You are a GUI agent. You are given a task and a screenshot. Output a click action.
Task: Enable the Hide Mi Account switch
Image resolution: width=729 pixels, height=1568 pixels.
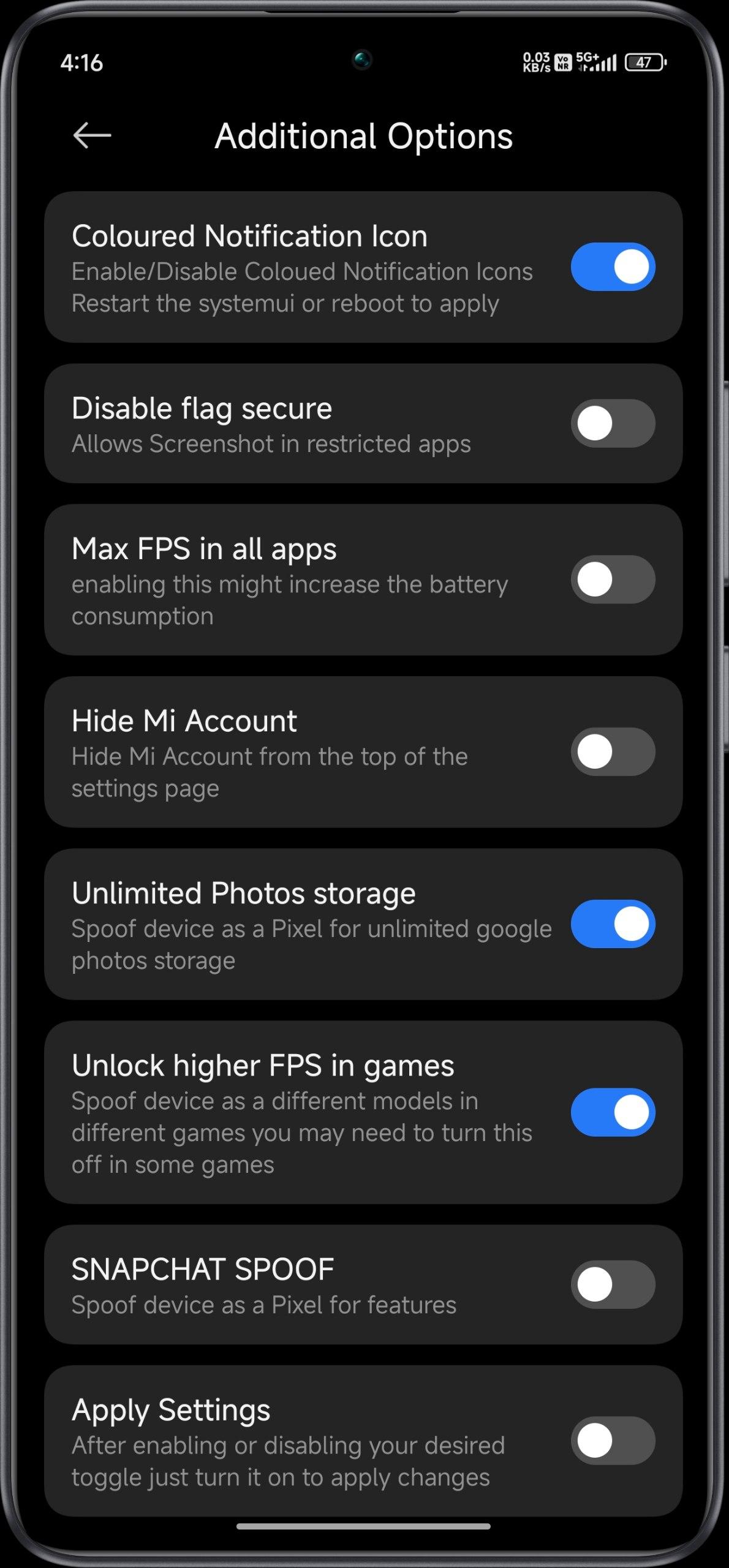613,752
